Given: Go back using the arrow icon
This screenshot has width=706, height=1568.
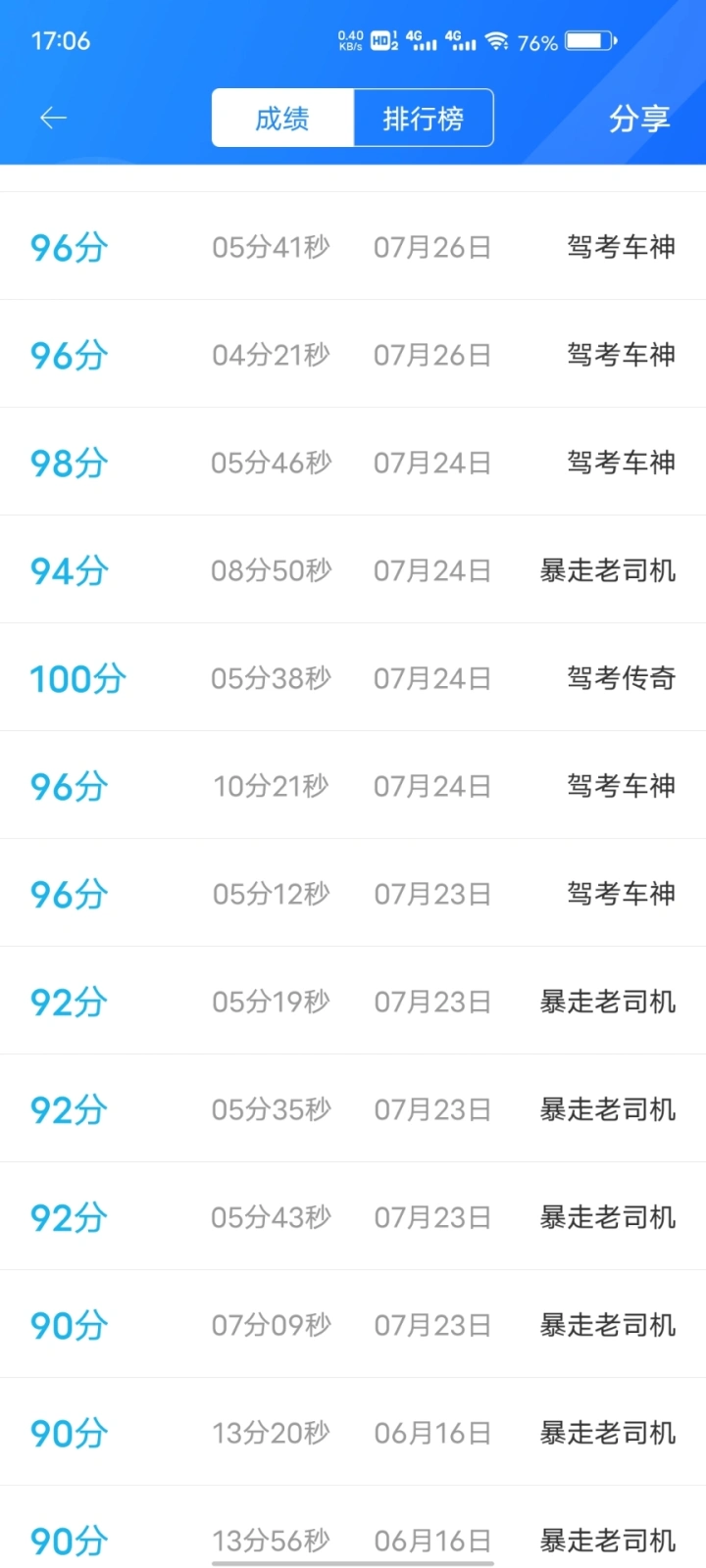Looking at the screenshot, I should (53, 119).
